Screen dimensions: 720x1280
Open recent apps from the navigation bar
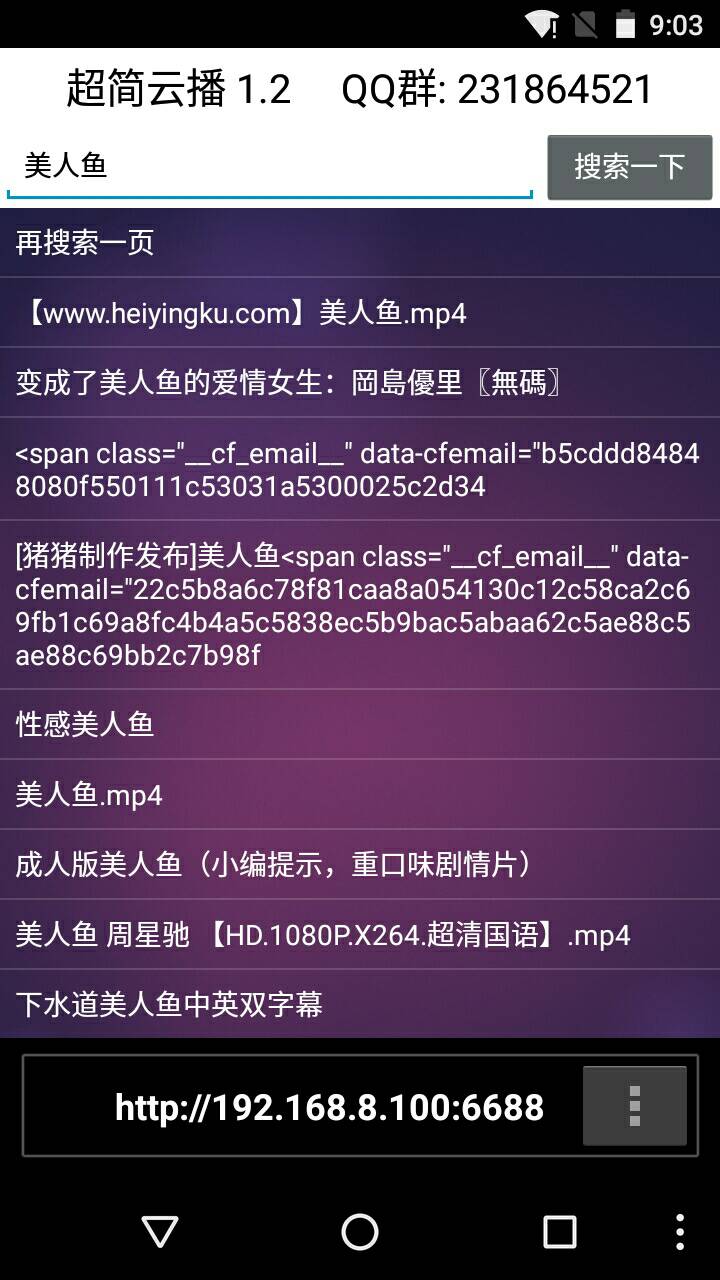tap(559, 1232)
